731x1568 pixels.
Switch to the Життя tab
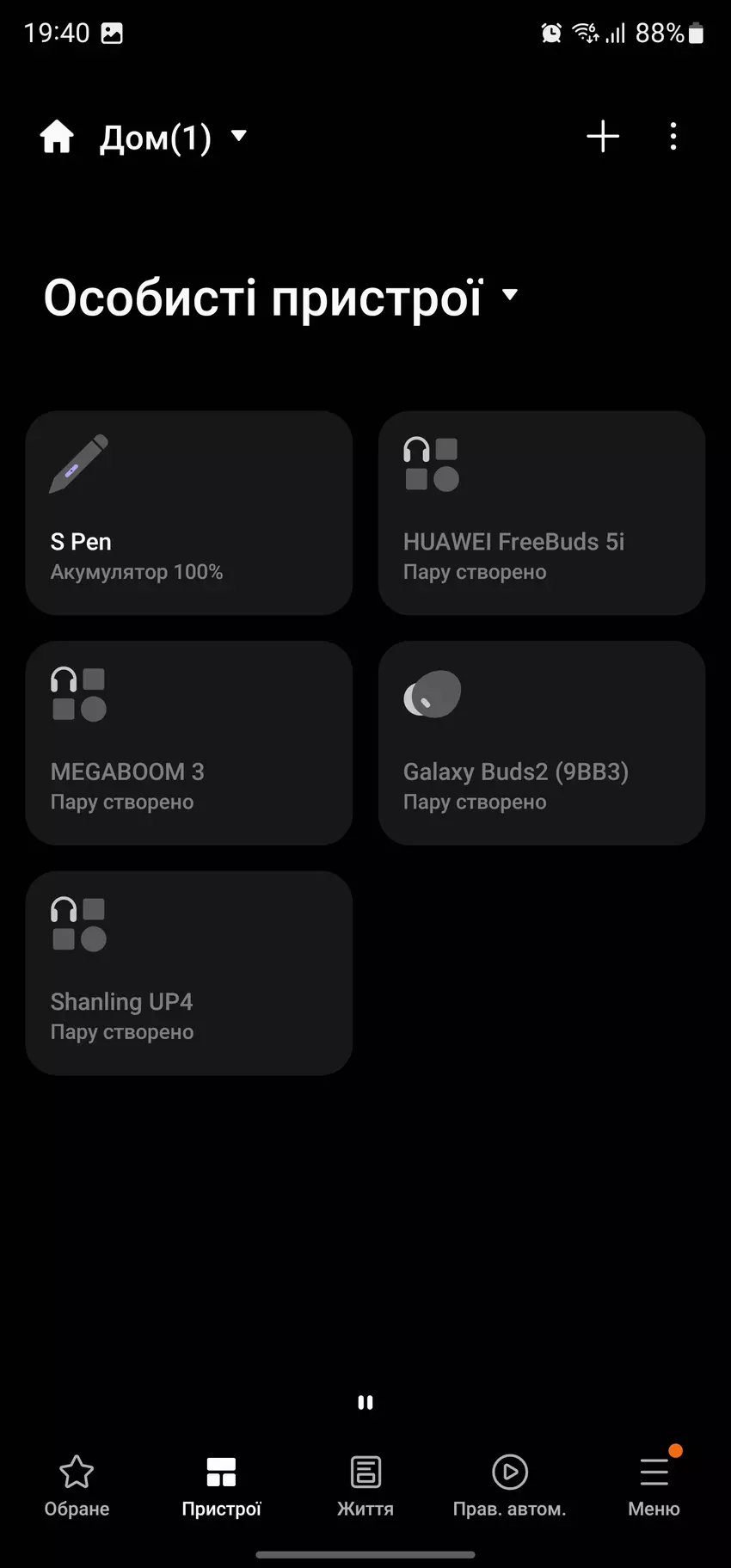tap(365, 1485)
